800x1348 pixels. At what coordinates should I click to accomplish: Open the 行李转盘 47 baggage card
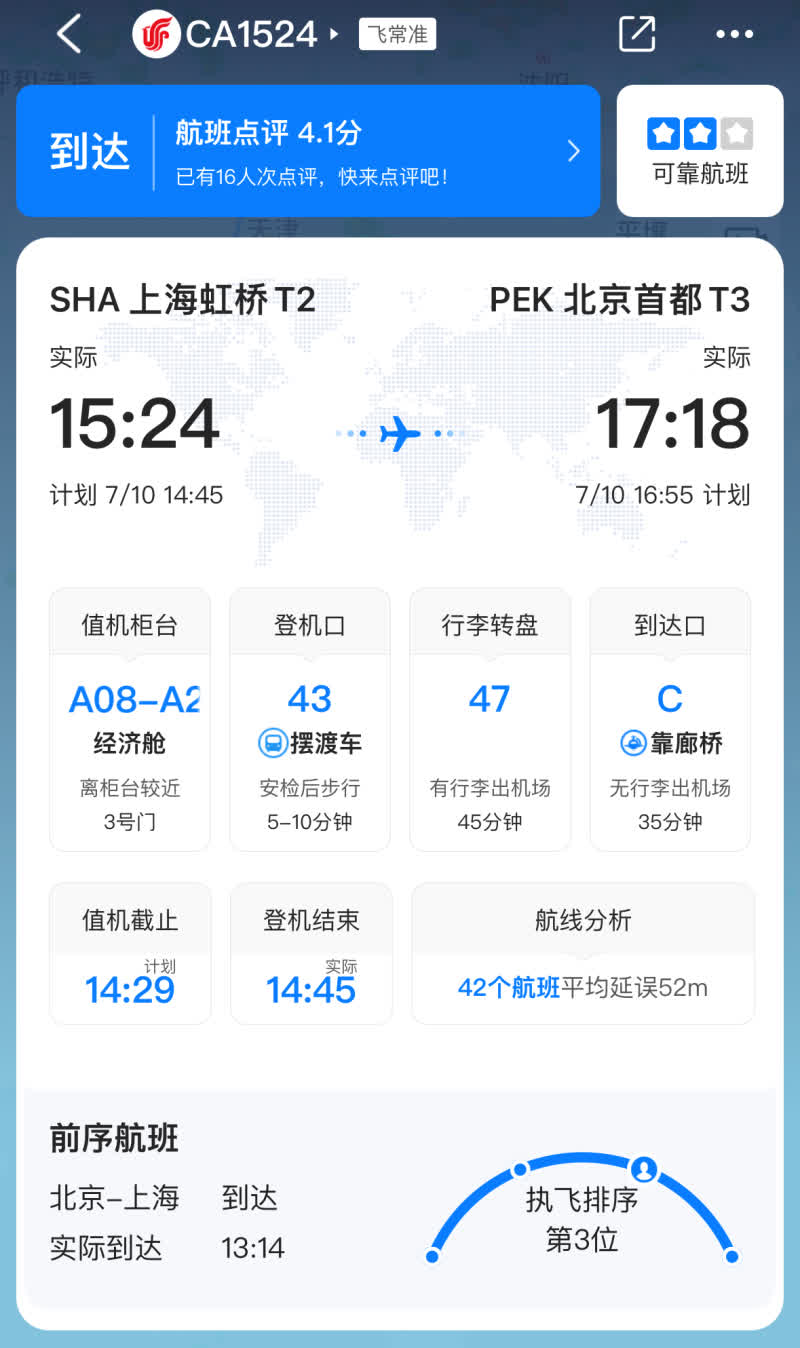490,719
